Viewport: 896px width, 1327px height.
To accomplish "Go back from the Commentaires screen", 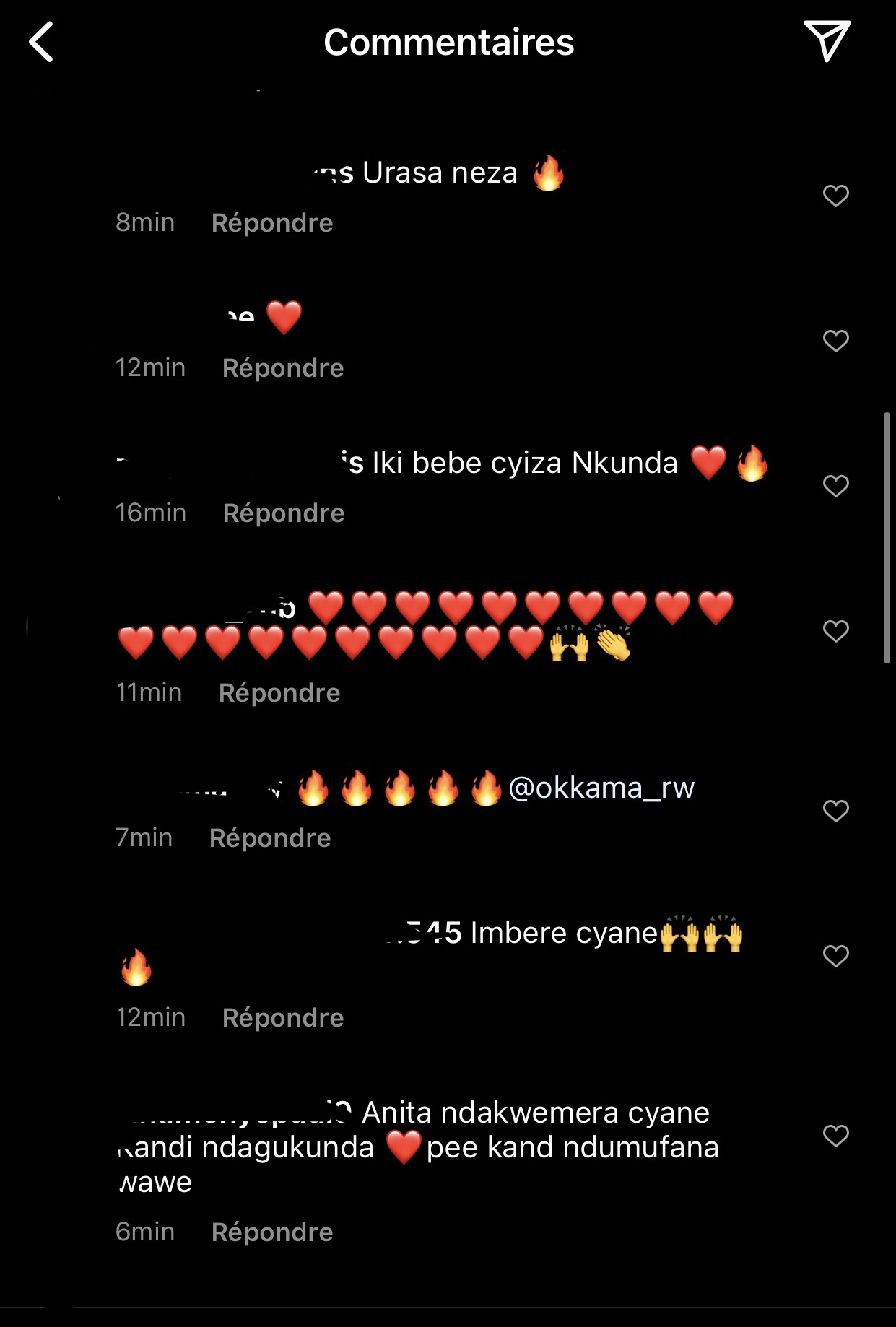I will 42,42.
